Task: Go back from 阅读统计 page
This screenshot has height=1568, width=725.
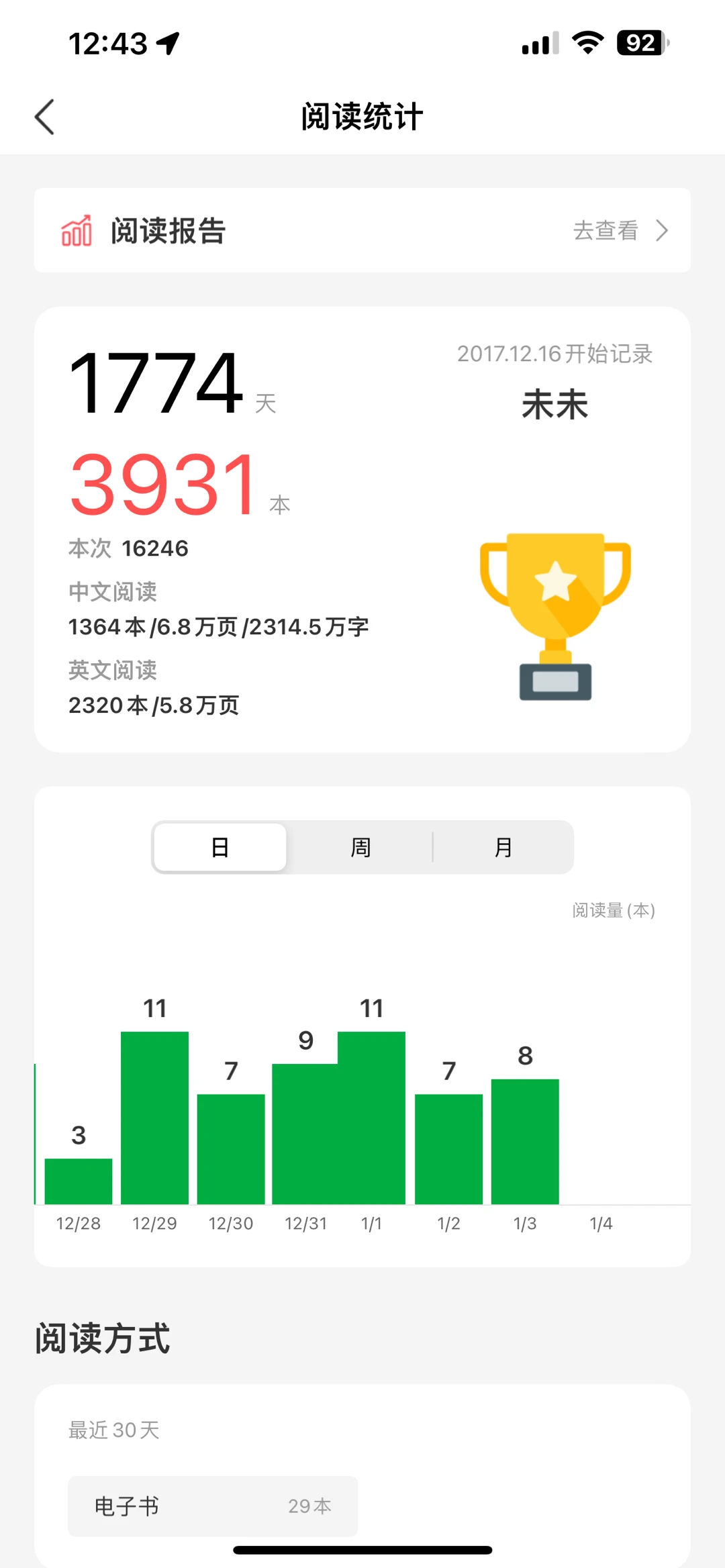Action: point(44,117)
